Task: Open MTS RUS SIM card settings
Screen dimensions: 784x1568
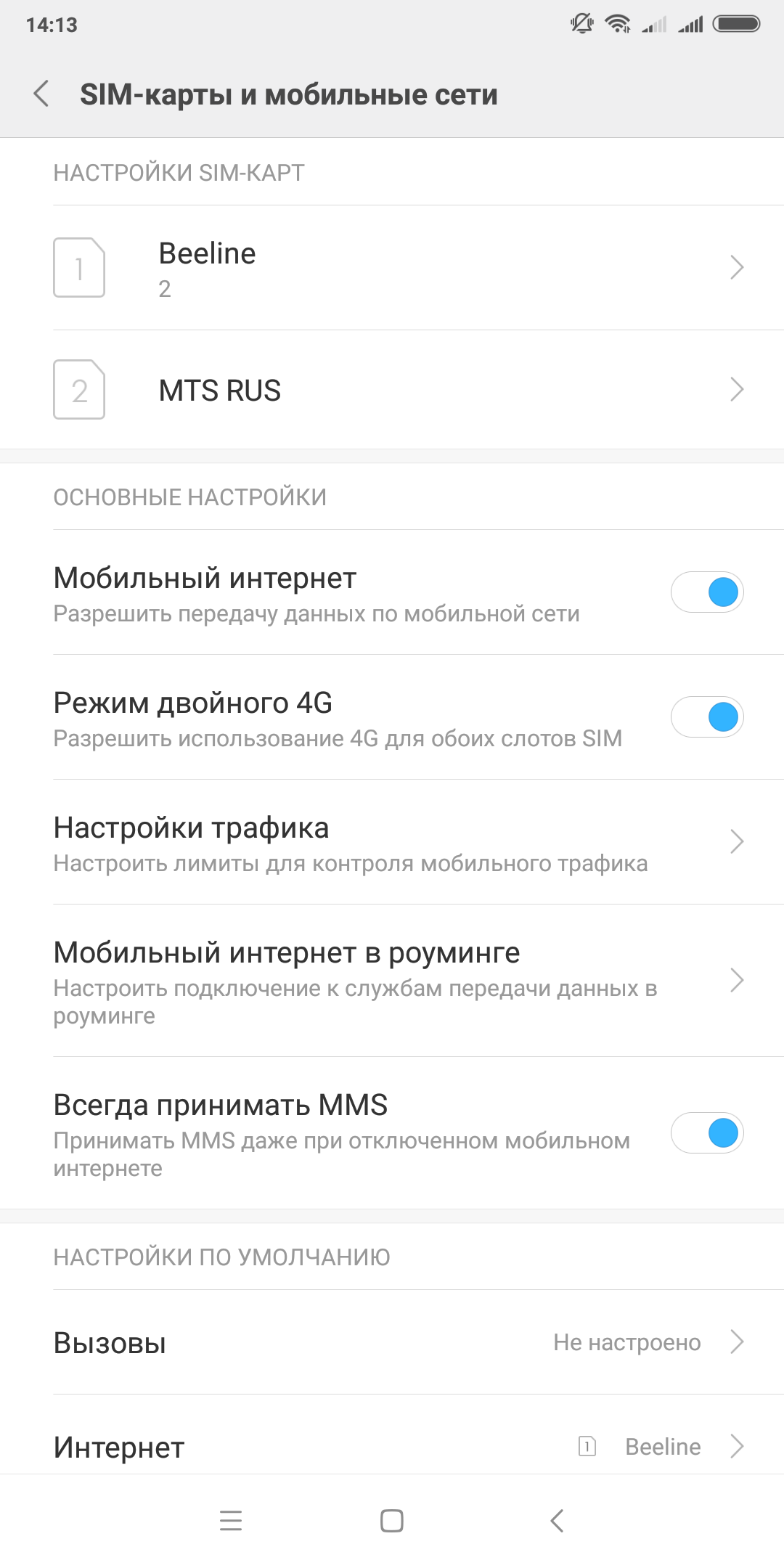Action: (392, 390)
